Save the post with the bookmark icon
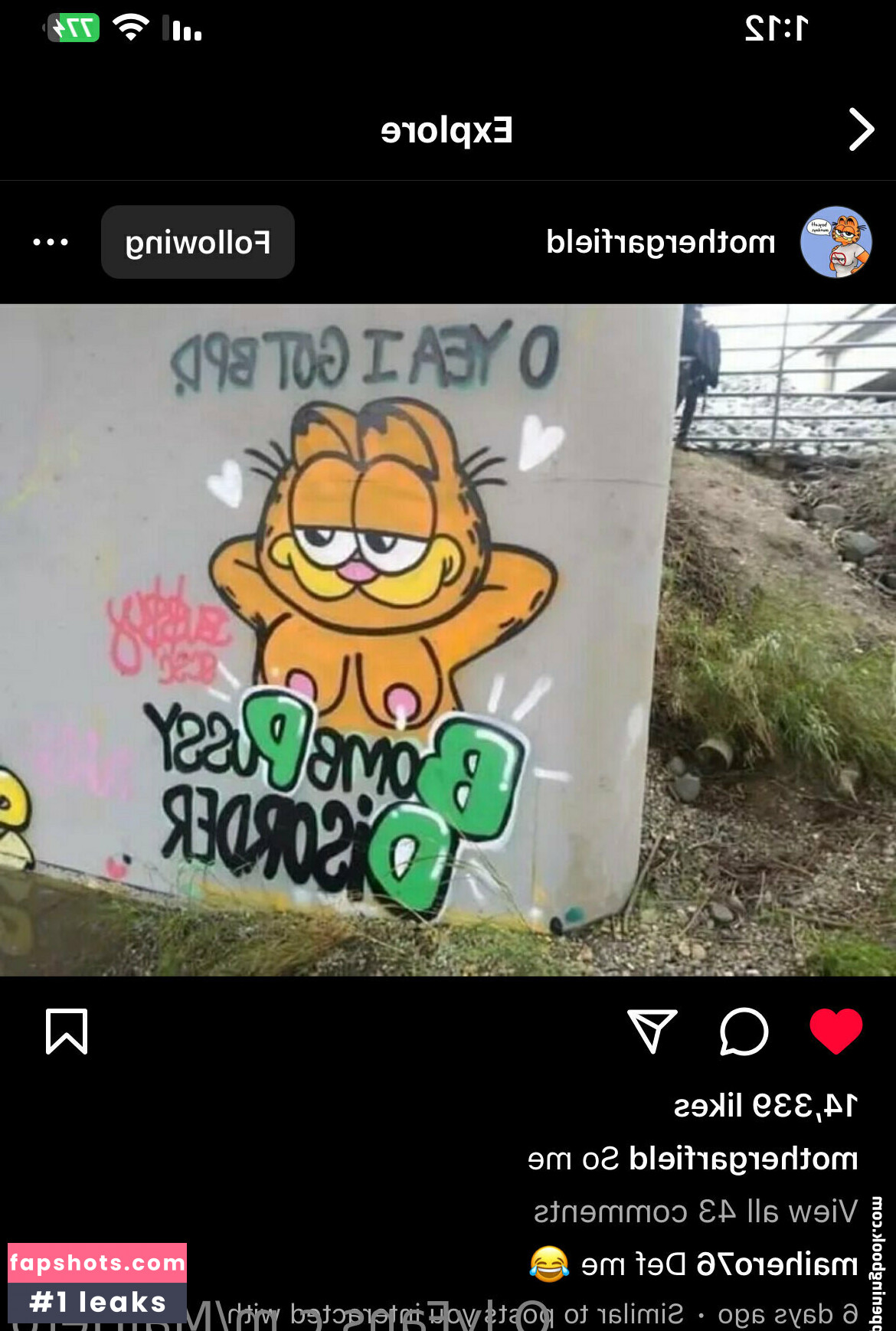The height and width of the screenshot is (1331, 896). point(67,1032)
